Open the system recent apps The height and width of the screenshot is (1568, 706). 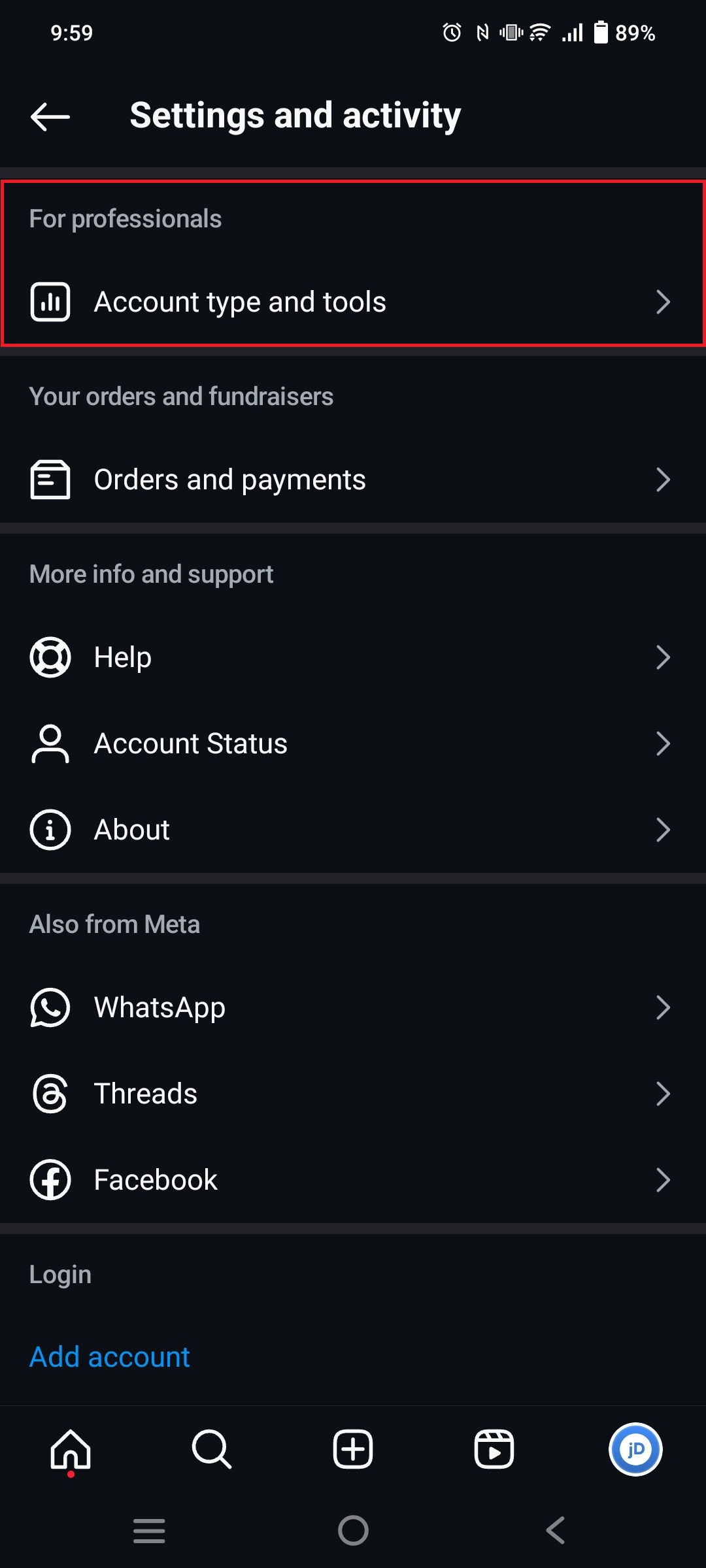pos(149,1530)
